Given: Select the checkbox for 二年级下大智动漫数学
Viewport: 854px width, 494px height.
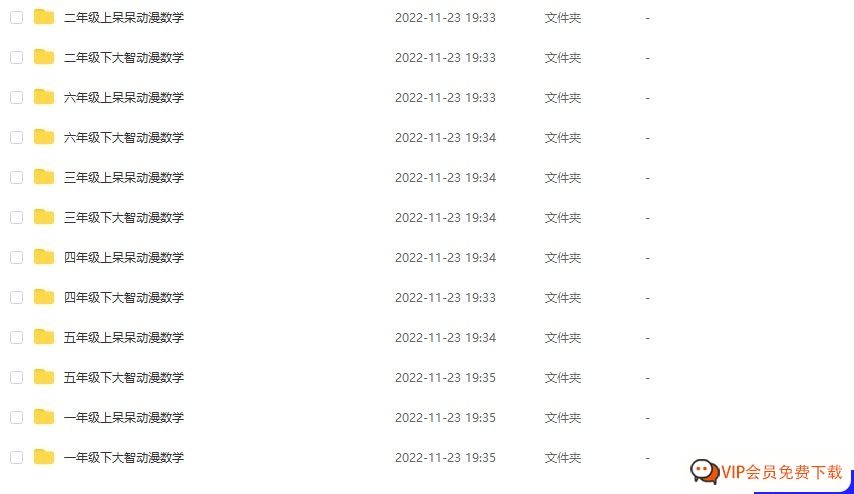Looking at the screenshot, I should 16,58.
